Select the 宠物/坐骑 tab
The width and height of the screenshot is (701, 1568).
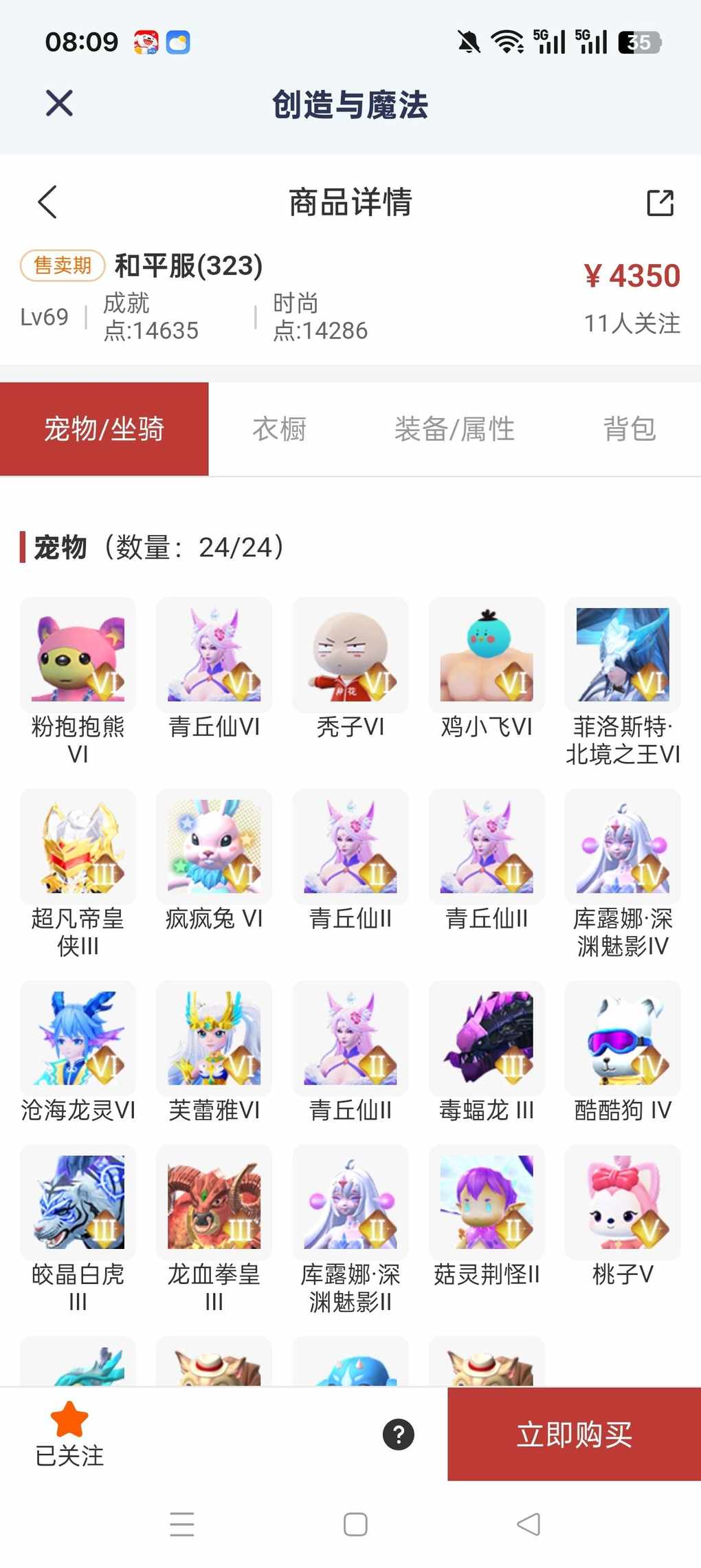[x=104, y=429]
